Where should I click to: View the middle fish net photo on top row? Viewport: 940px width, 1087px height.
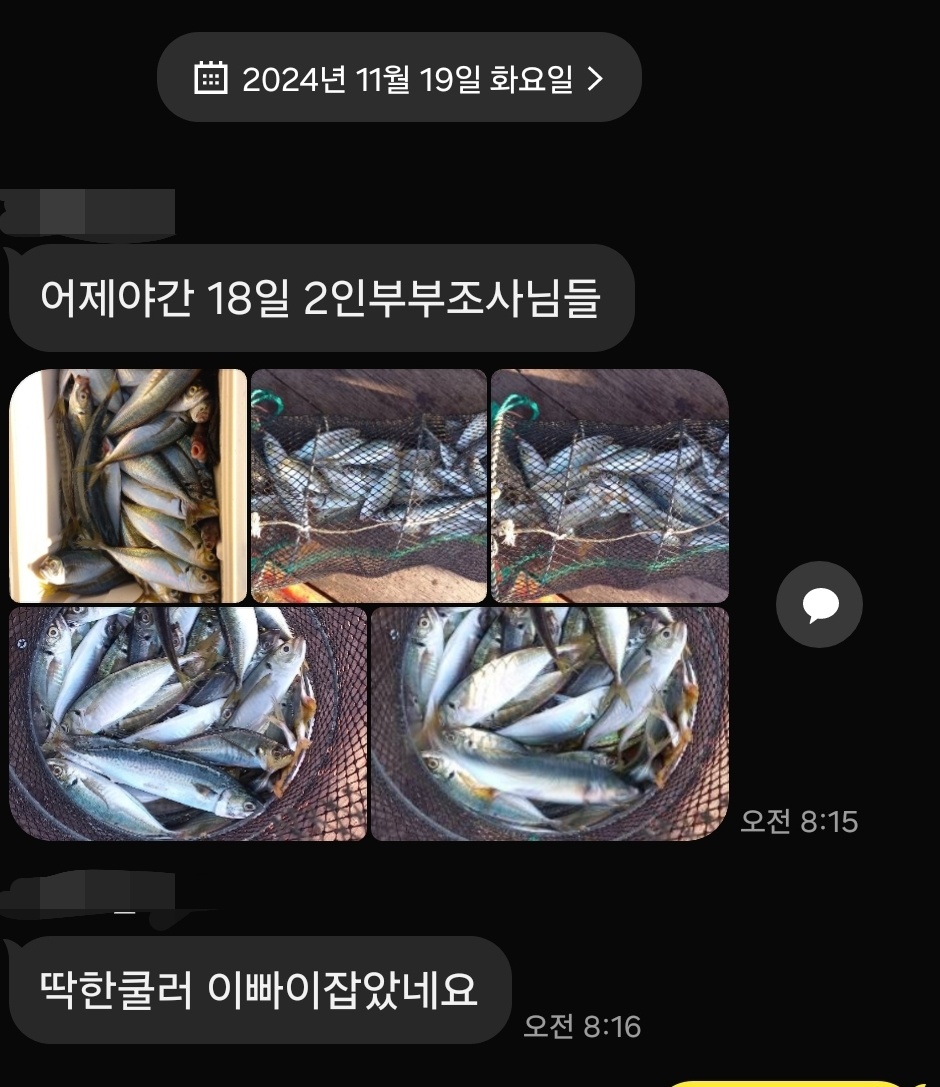click(x=368, y=486)
